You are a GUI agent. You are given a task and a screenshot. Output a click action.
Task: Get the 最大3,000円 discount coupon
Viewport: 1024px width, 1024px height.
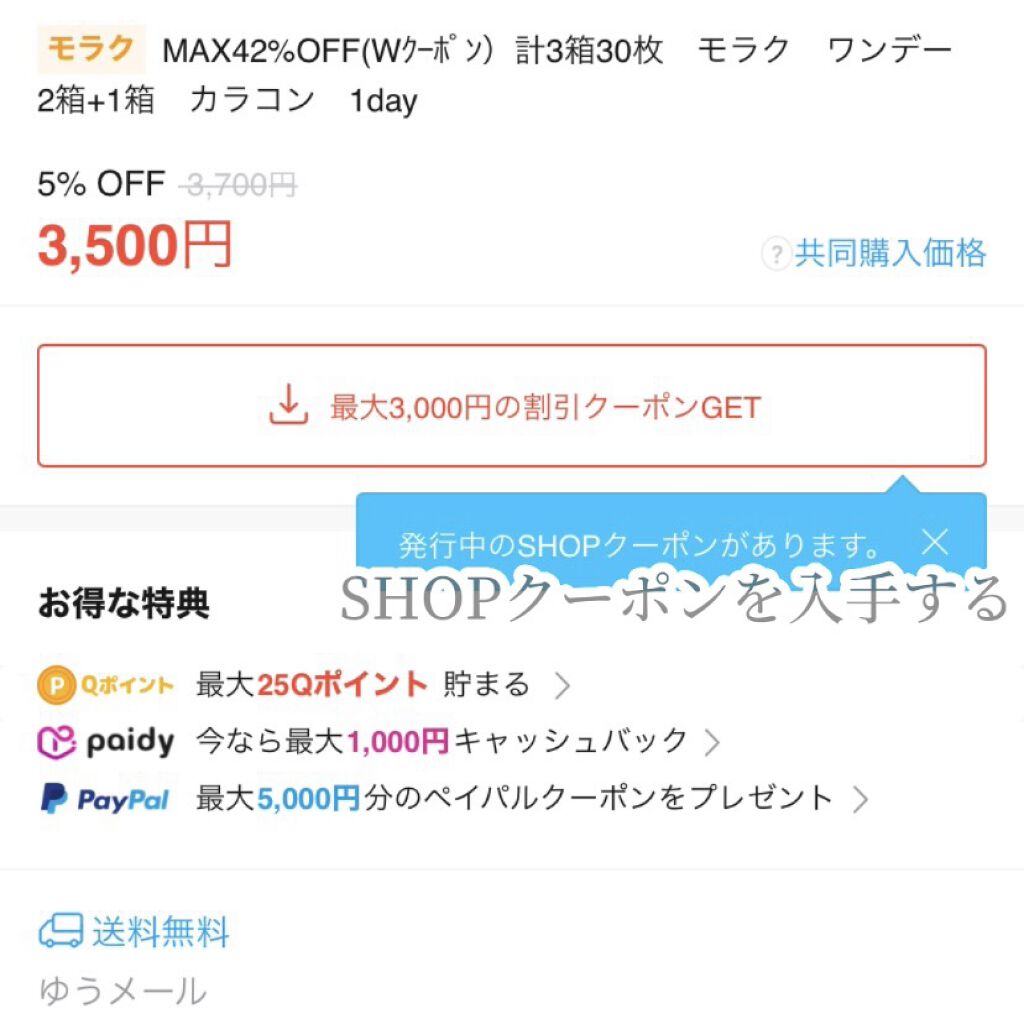pyautogui.click(x=512, y=406)
